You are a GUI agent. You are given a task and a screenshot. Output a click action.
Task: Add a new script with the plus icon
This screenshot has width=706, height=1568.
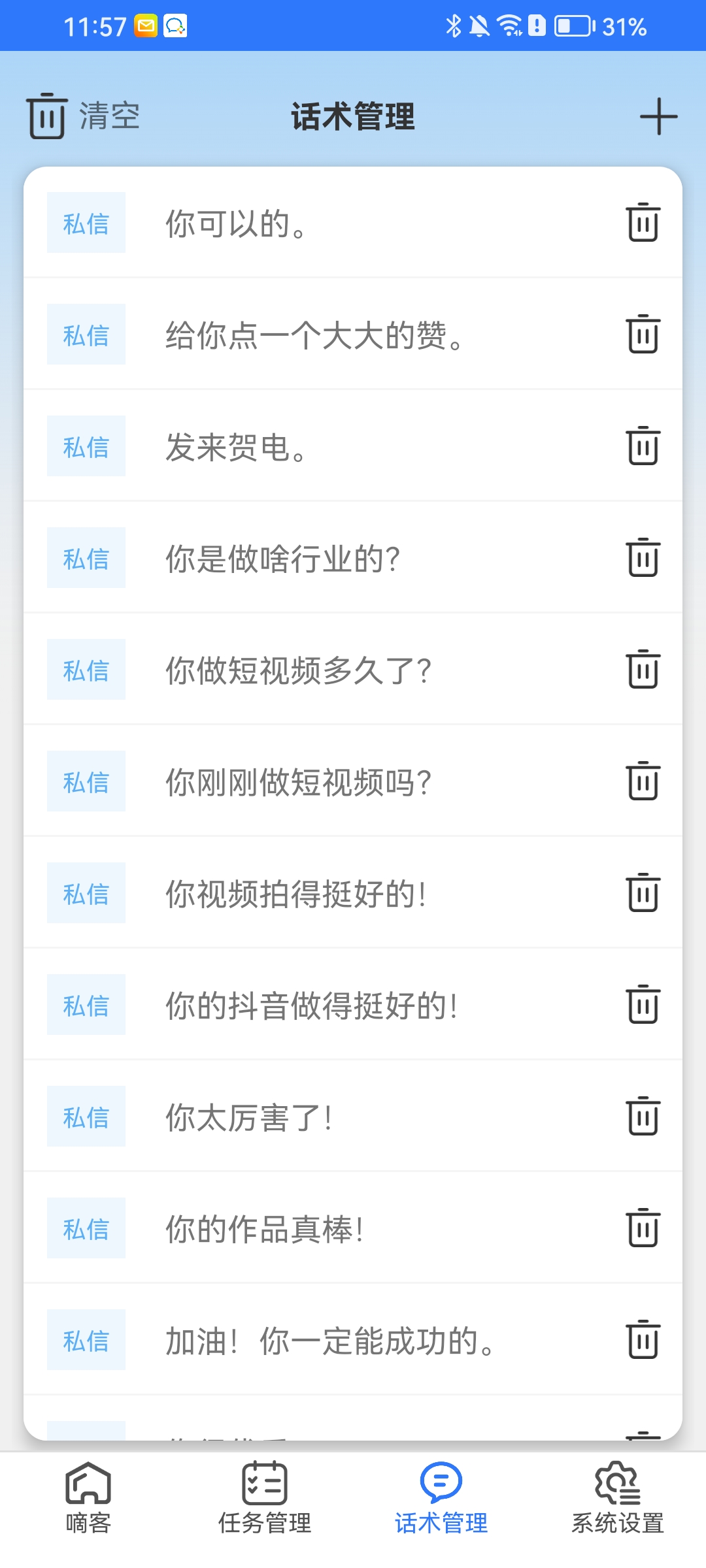click(x=658, y=117)
